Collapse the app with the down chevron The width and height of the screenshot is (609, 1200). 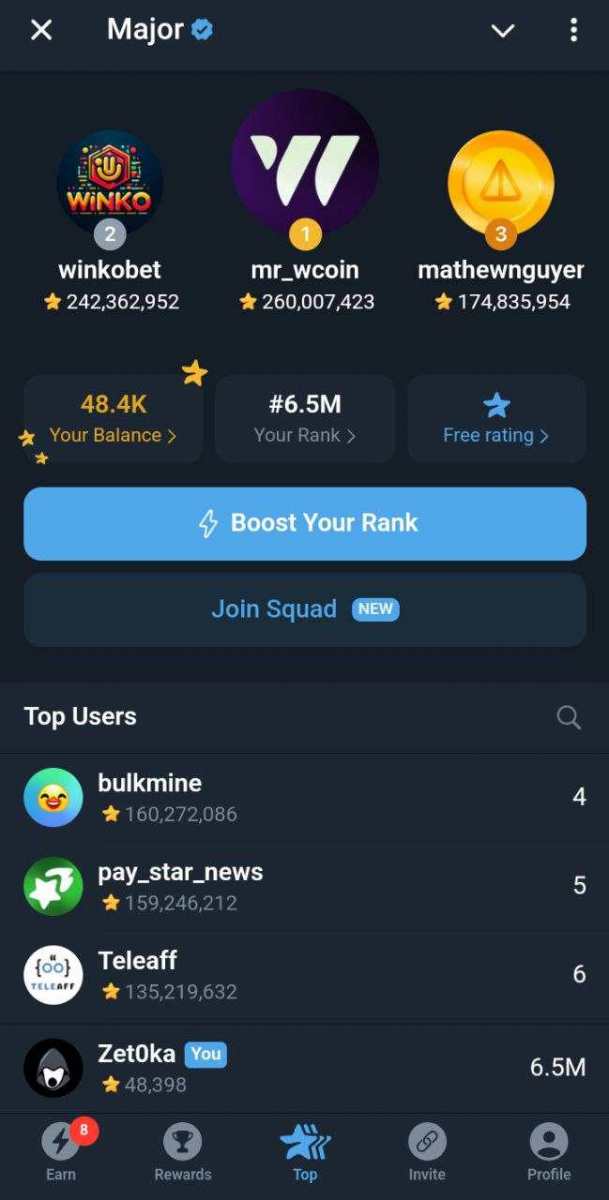[502, 30]
